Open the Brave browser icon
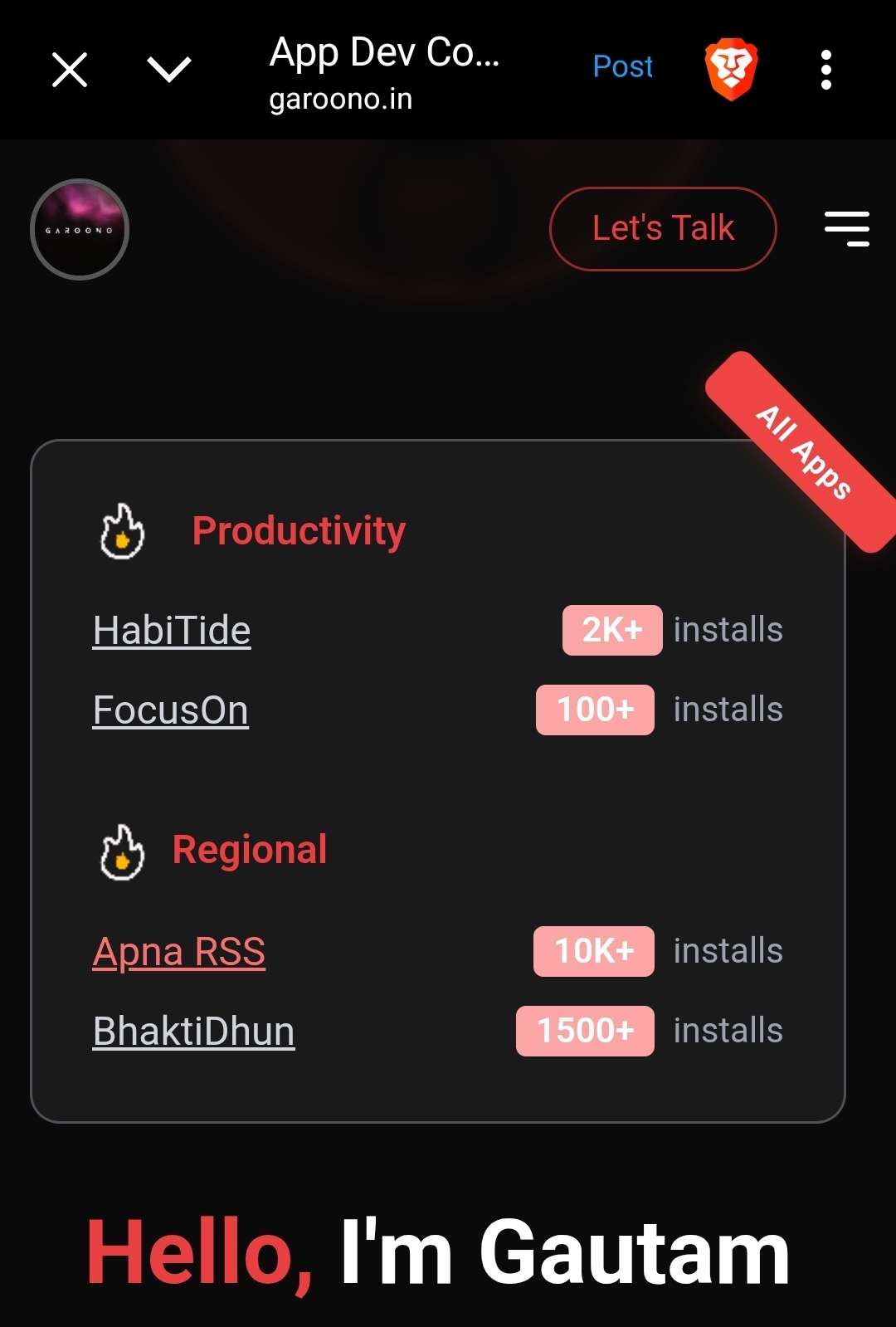896x1327 pixels. tap(731, 69)
